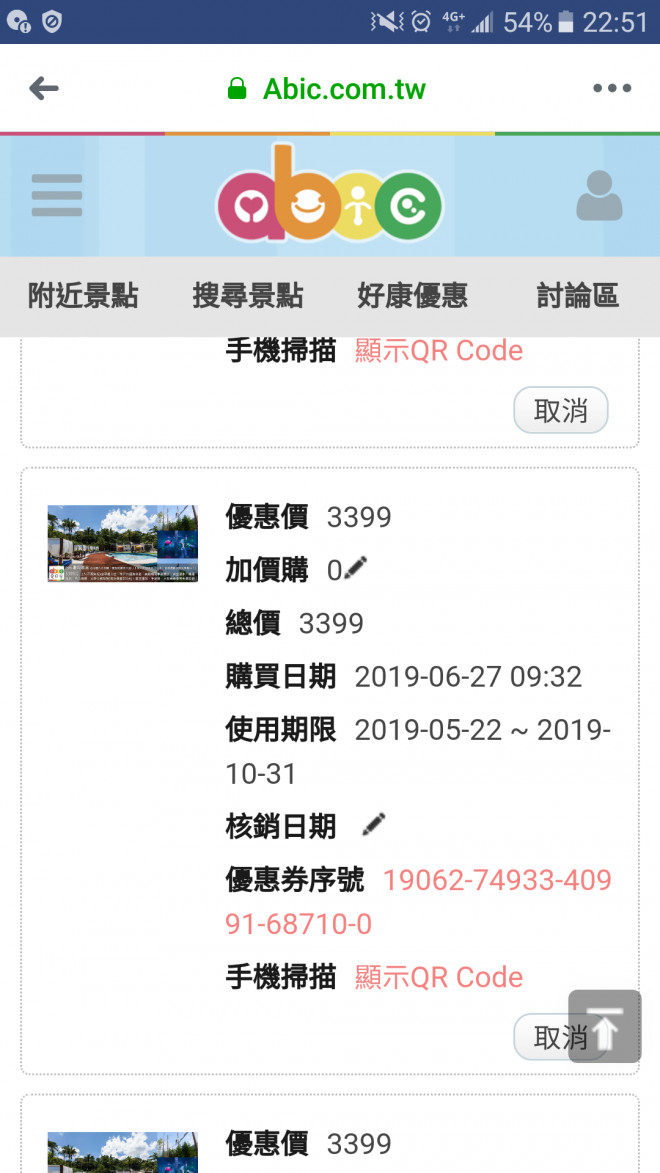Screen dimensions: 660x1173
Task: Switch to 討論區 tab
Action: pos(578,296)
